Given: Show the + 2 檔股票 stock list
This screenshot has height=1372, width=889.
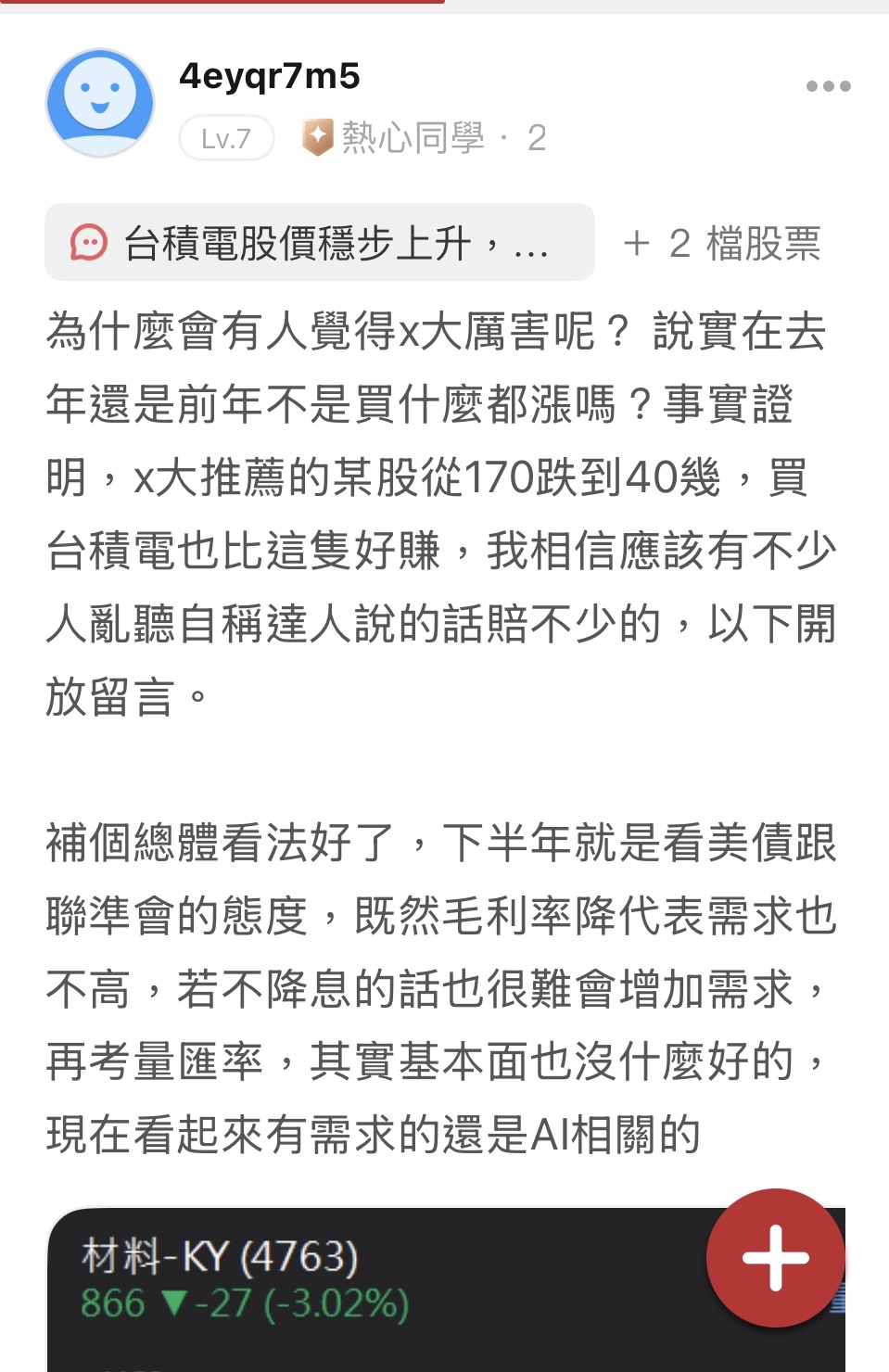Looking at the screenshot, I should click(x=722, y=244).
